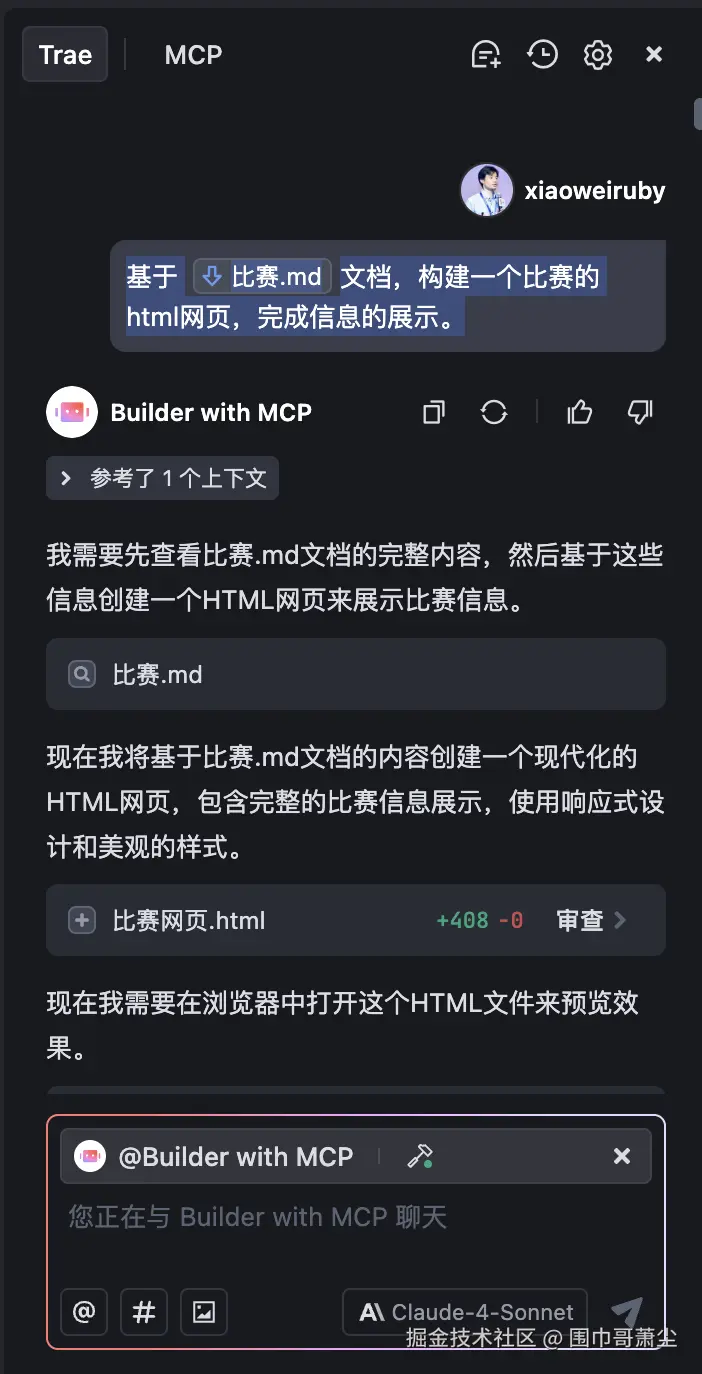This screenshot has width=702, height=1374.
Task: Attach an image to the message
Action: [204, 1312]
